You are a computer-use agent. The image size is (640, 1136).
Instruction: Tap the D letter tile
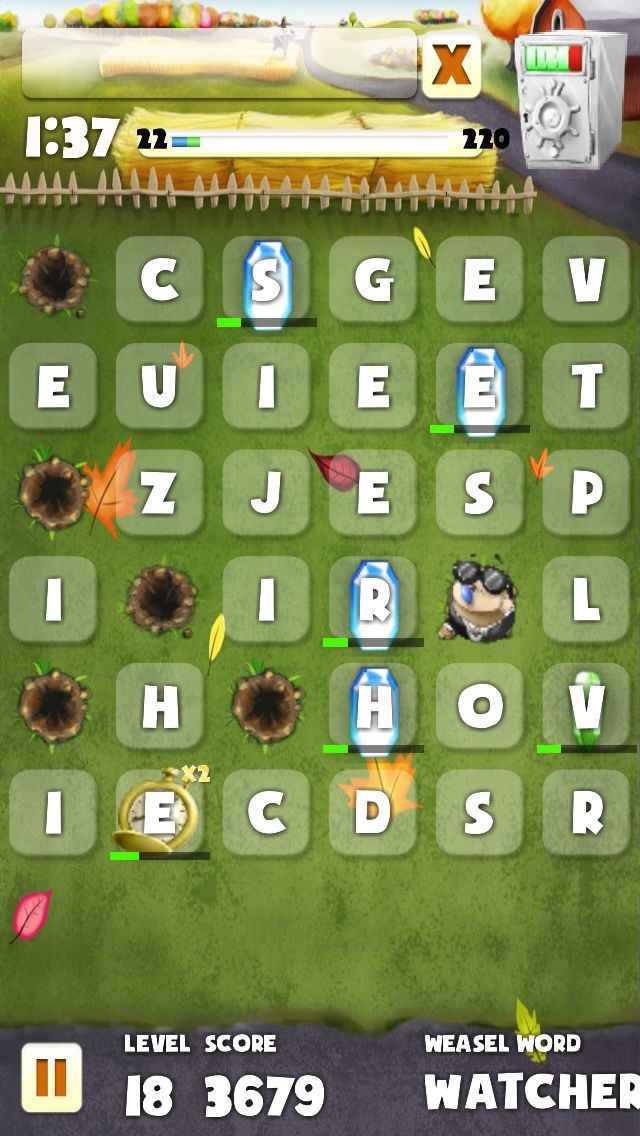click(x=373, y=813)
